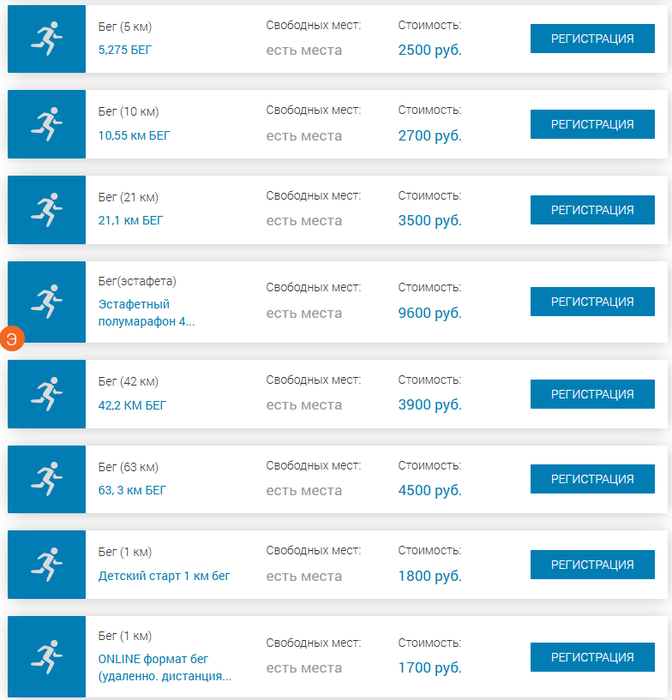
Task: Tap РЕГИСТРАЦИЯ for the 42,2 КМ БЕГ
Action: coord(592,394)
